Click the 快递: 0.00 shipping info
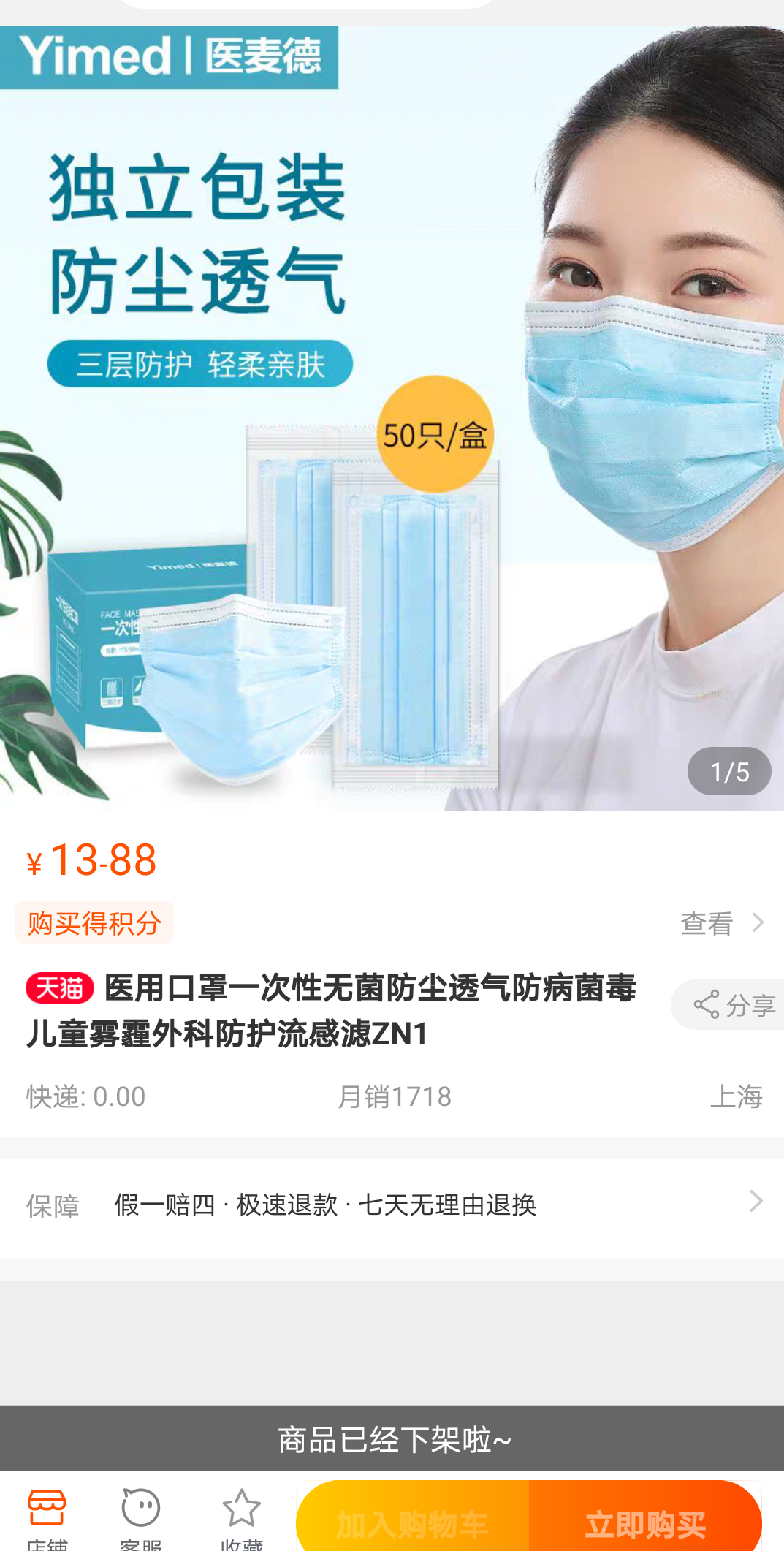 [84, 1096]
